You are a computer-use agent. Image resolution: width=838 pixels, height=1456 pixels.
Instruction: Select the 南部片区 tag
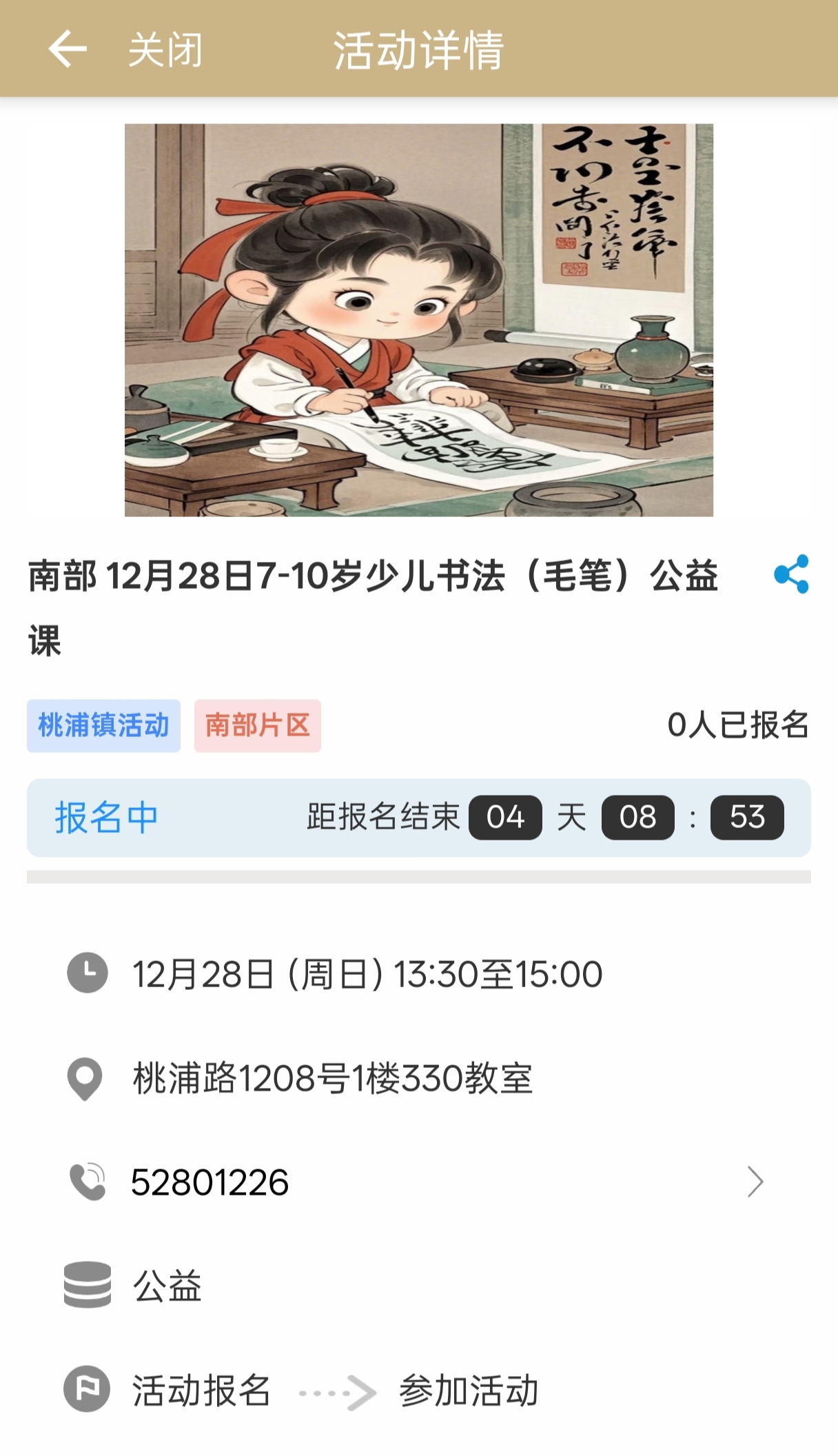(258, 726)
